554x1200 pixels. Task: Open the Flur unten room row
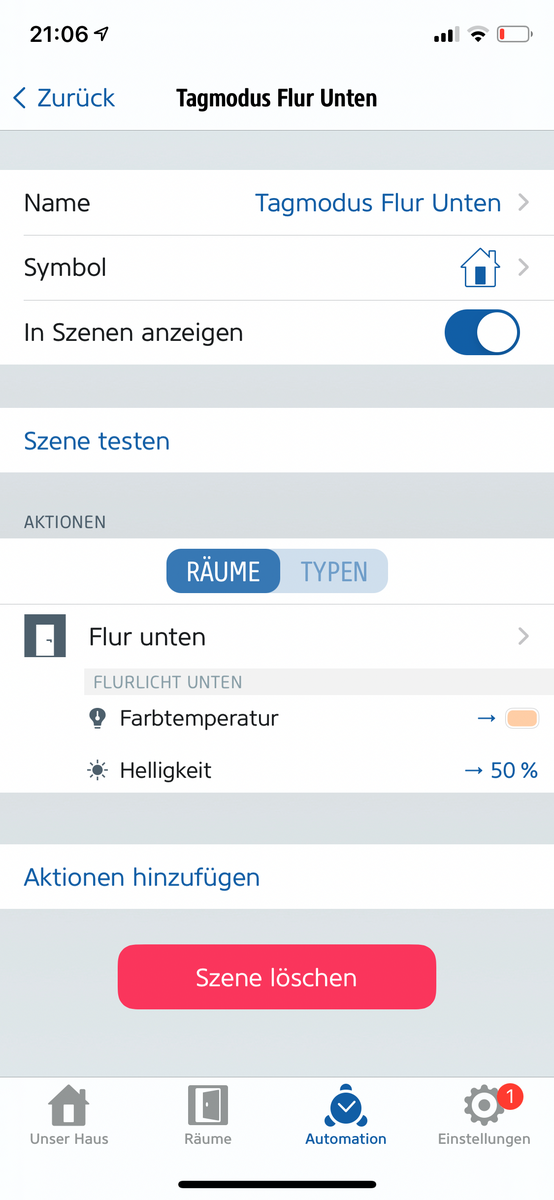coord(277,637)
